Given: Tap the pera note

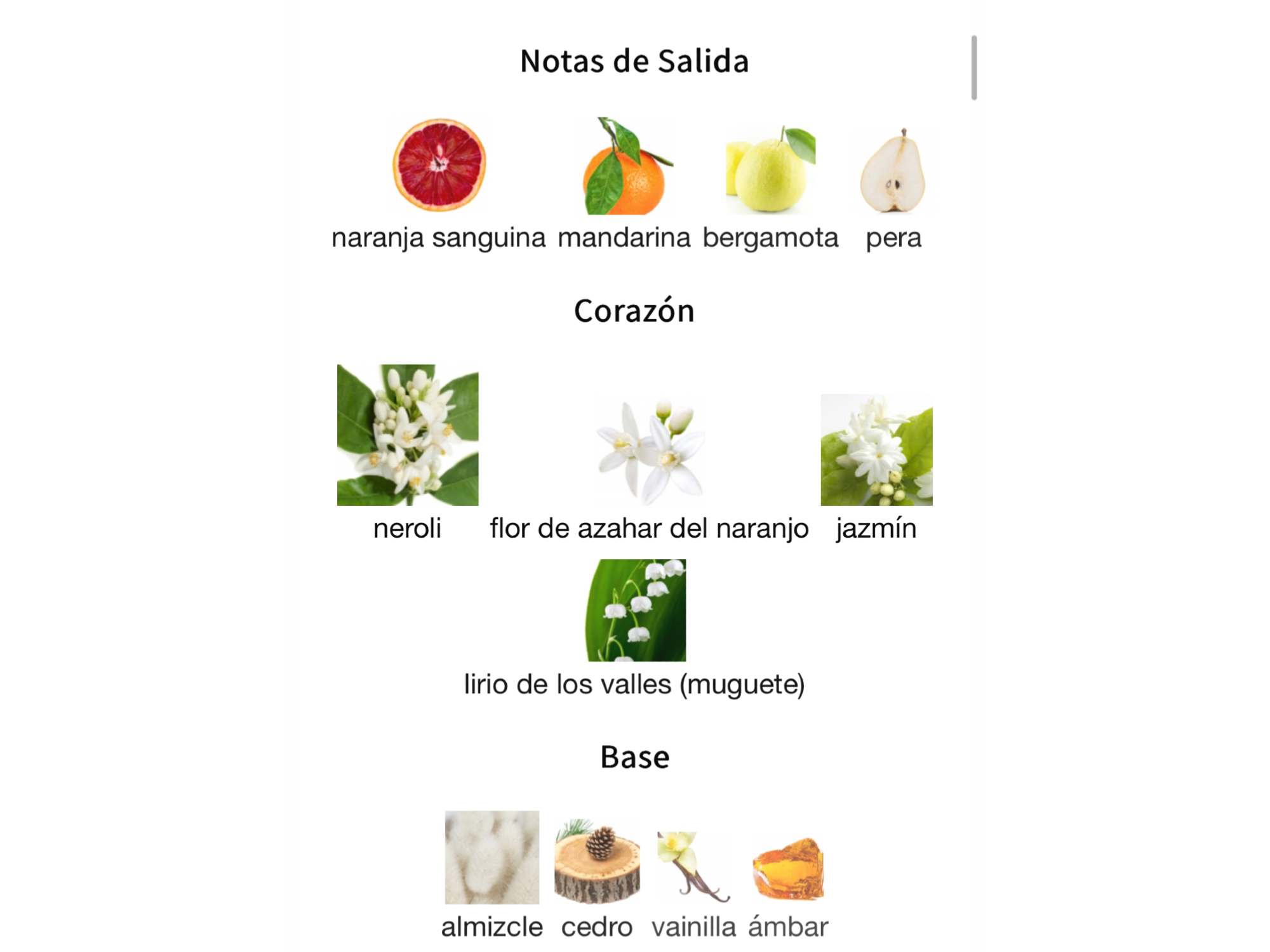Looking at the screenshot, I should tap(893, 170).
